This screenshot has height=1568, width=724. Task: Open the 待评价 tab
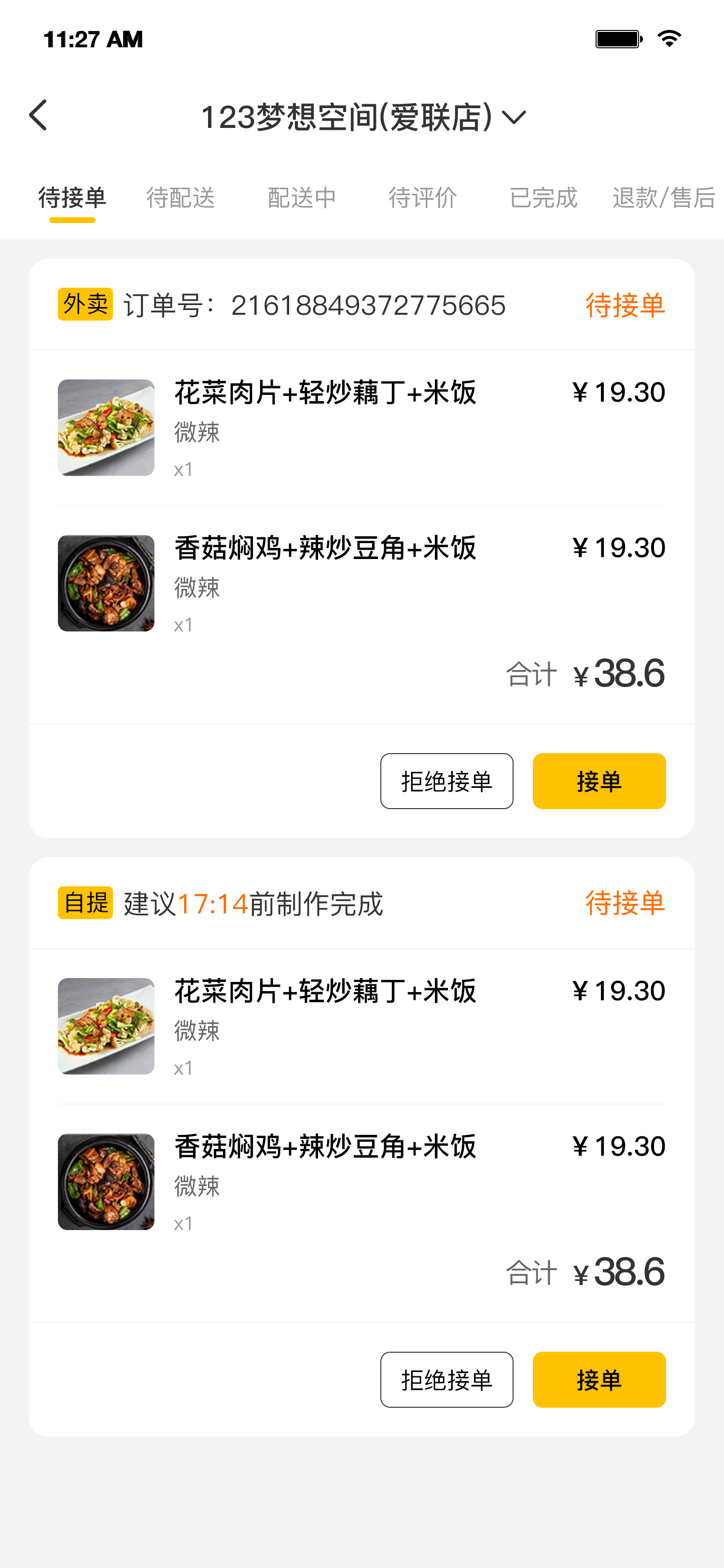point(422,198)
